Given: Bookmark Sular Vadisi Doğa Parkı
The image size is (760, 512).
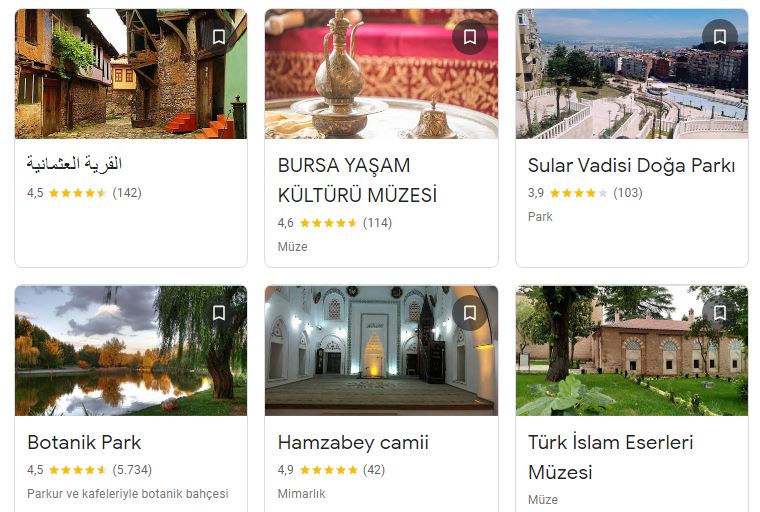Looking at the screenshot, I should [719, 37].
